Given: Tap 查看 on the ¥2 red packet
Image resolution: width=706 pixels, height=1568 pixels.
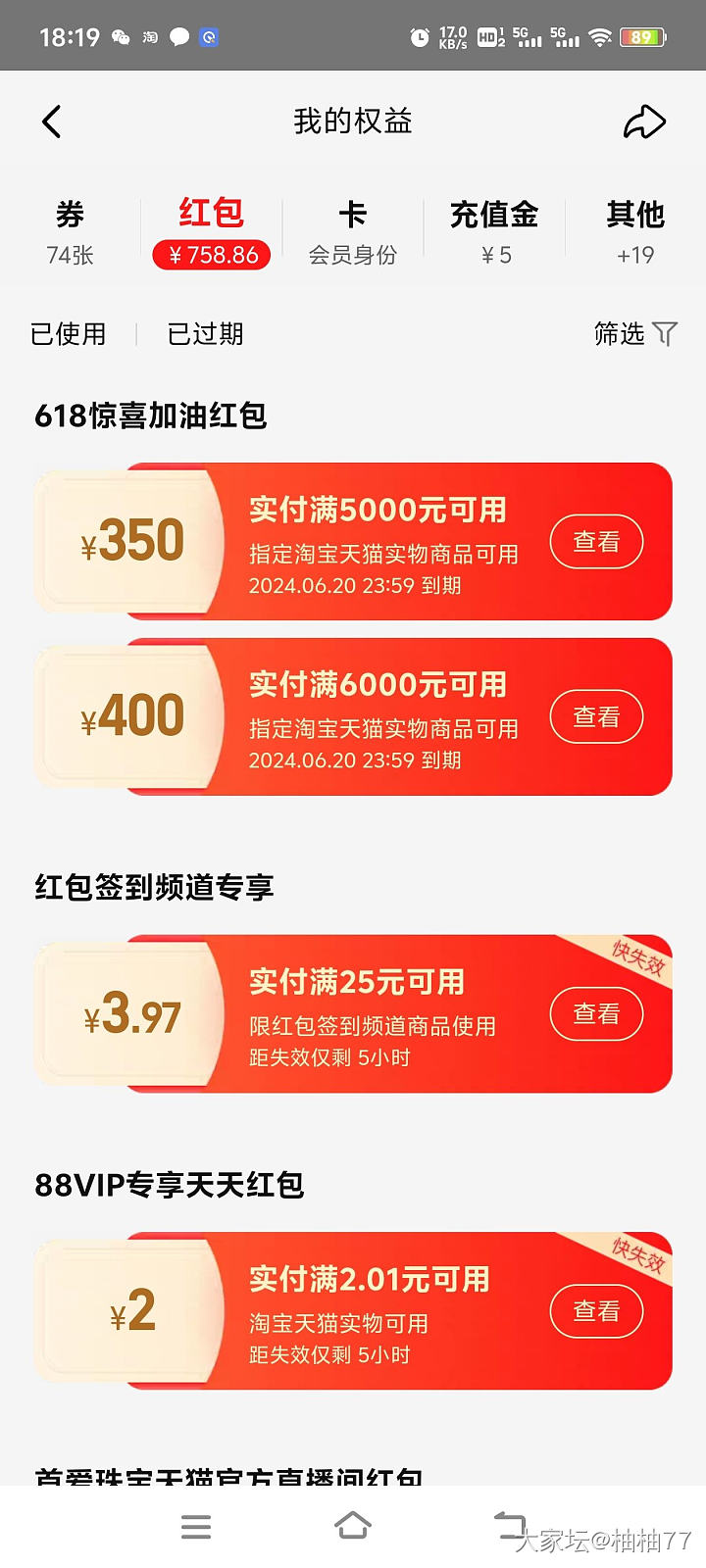Looking at the screenshot, I should point(596,1311).
